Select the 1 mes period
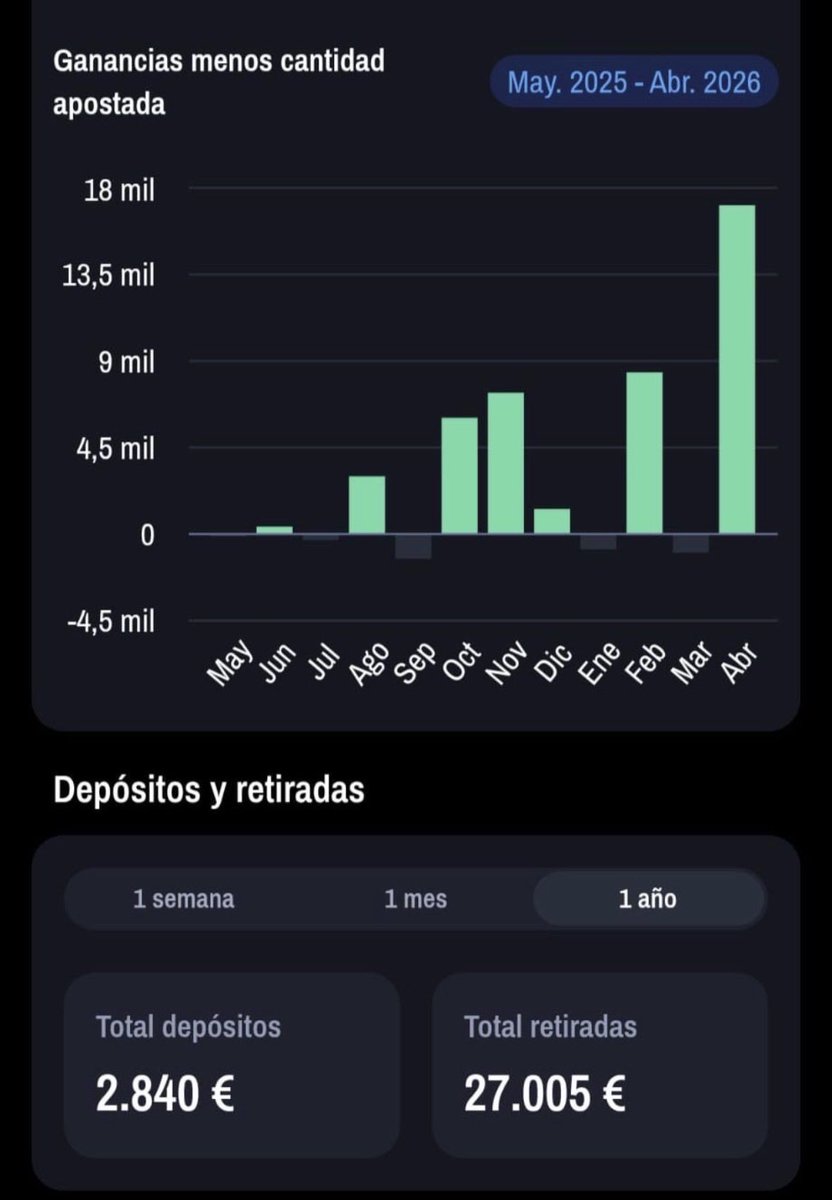This screenshot has height=1200, width=832. (416, 899)
